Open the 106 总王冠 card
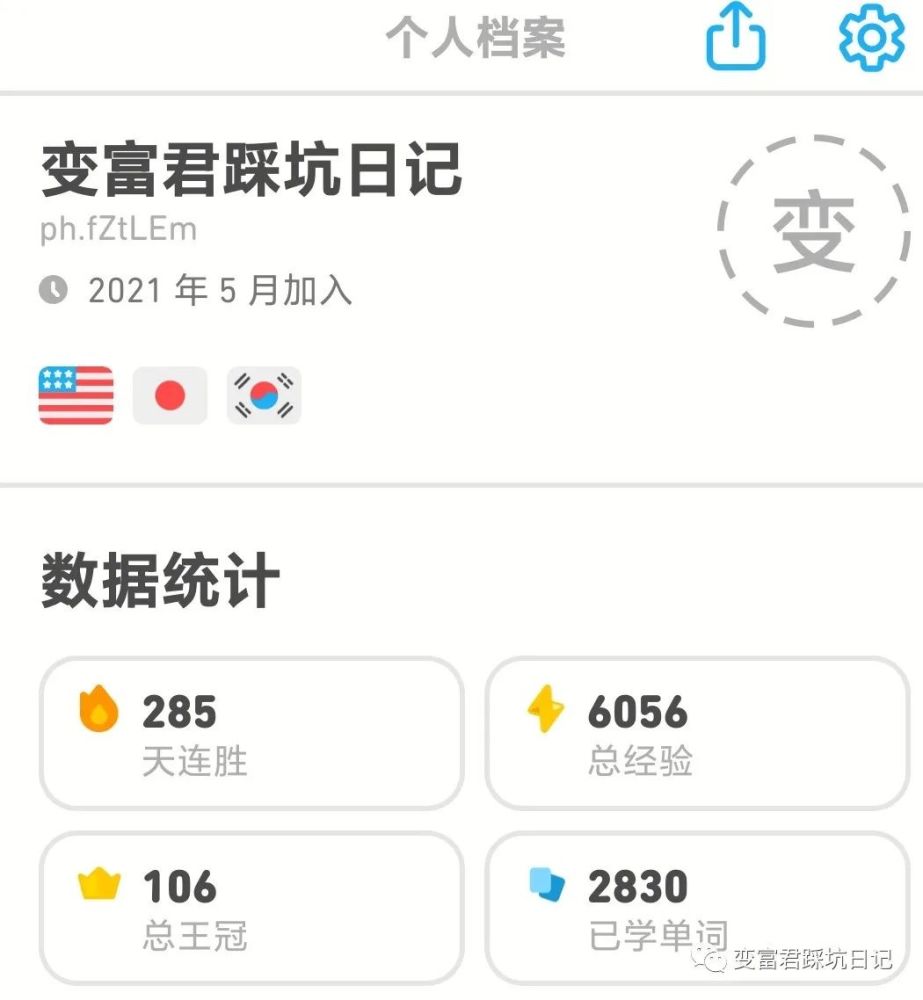The height and width of the screenshot is (1000, 923). pos(251,908)
